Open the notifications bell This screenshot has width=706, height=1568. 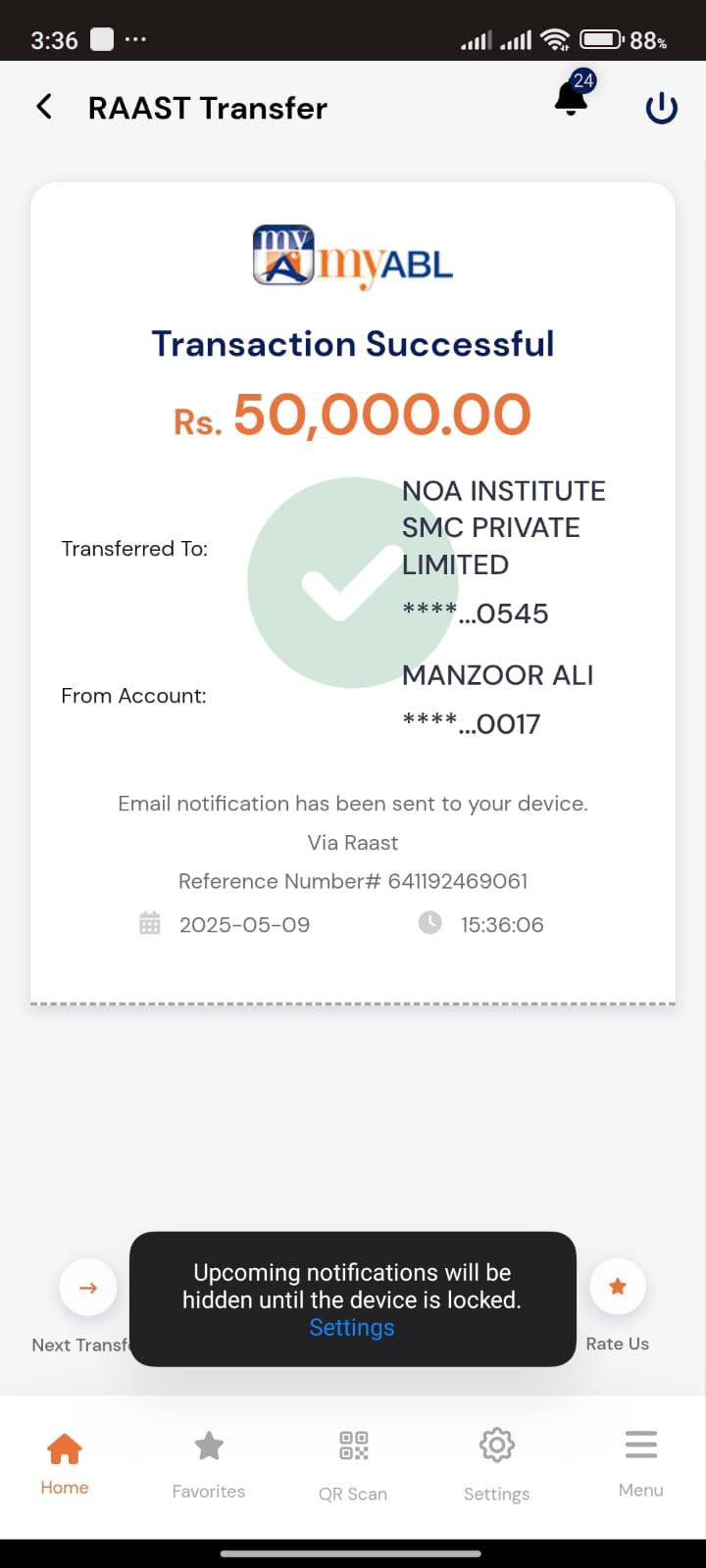[x=571, y=99]
